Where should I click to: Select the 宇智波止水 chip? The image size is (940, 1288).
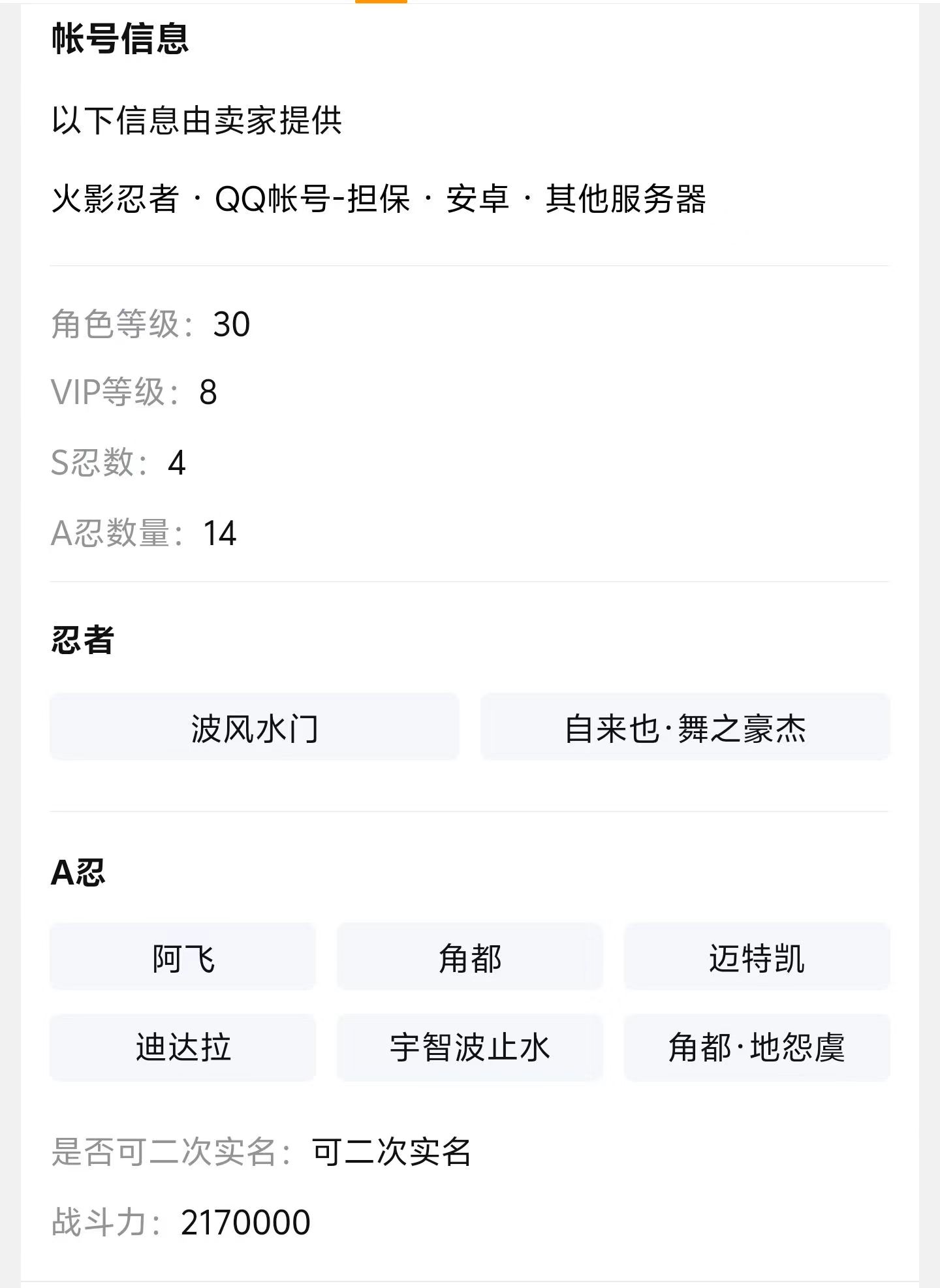click(470, 1047)
